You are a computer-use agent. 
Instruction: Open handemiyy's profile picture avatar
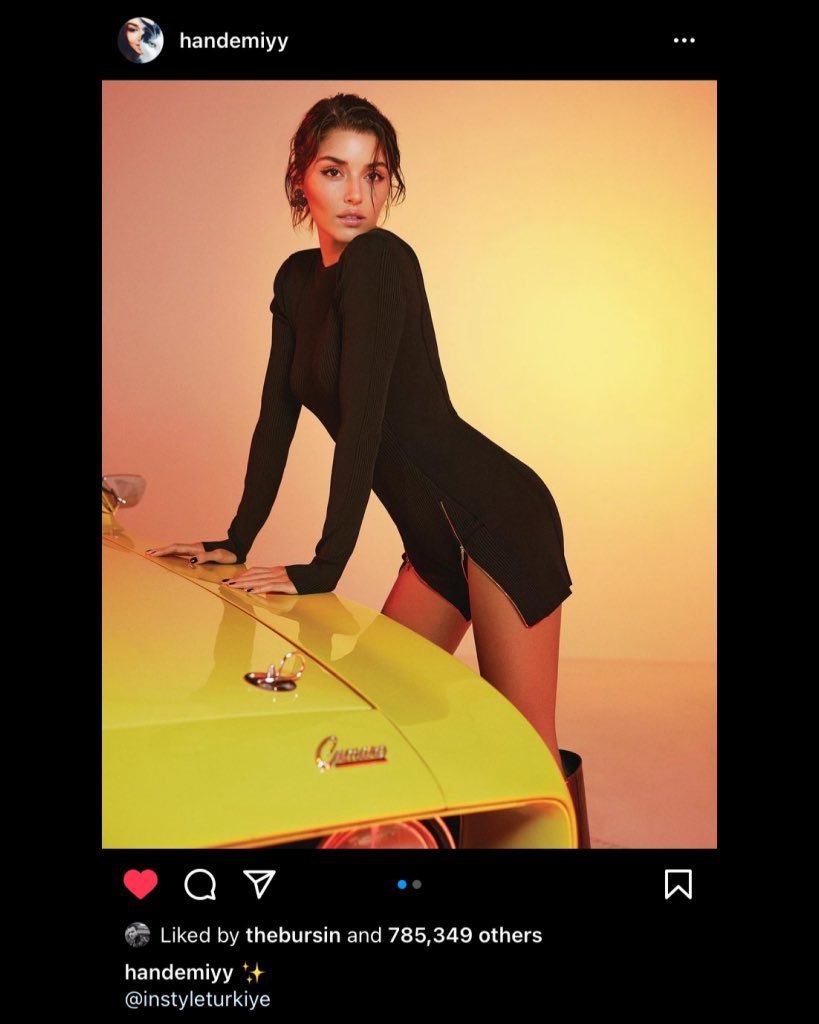pyautogui.click(x=140, y=40)
